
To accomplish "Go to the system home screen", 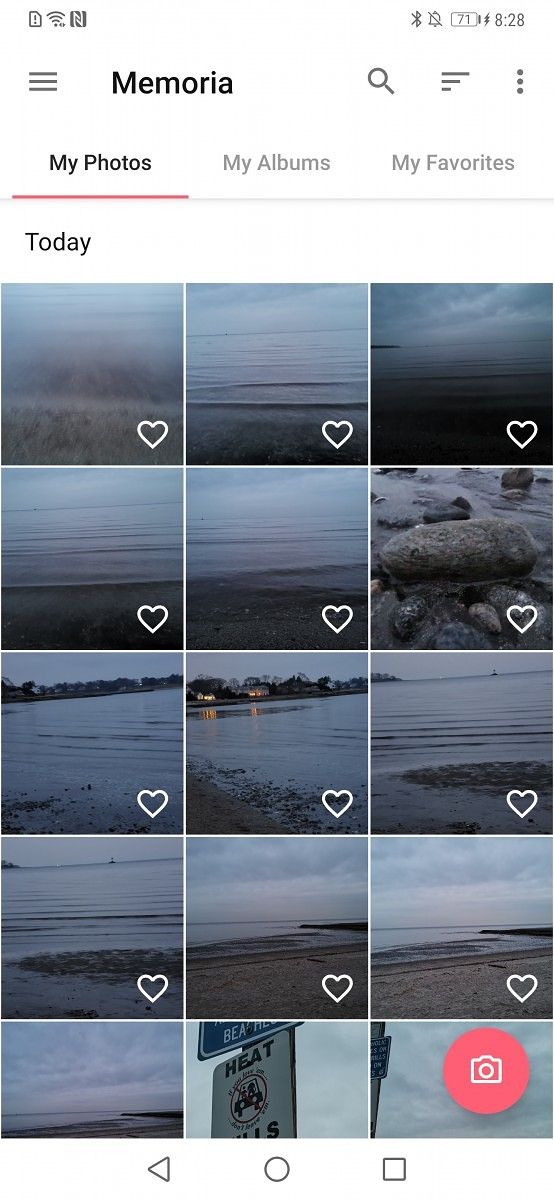I will click(277, 1169).
